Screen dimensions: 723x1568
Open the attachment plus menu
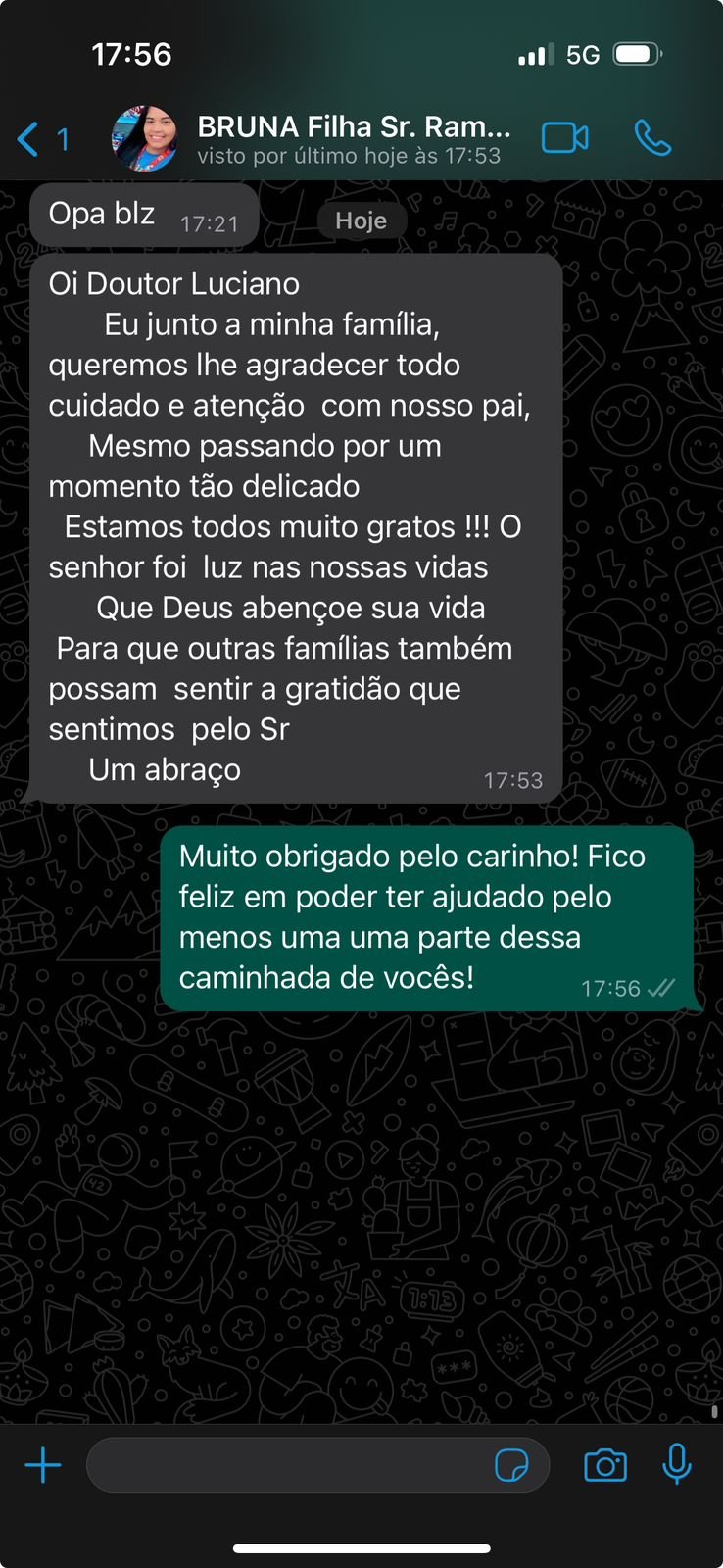pos(43,1466)
